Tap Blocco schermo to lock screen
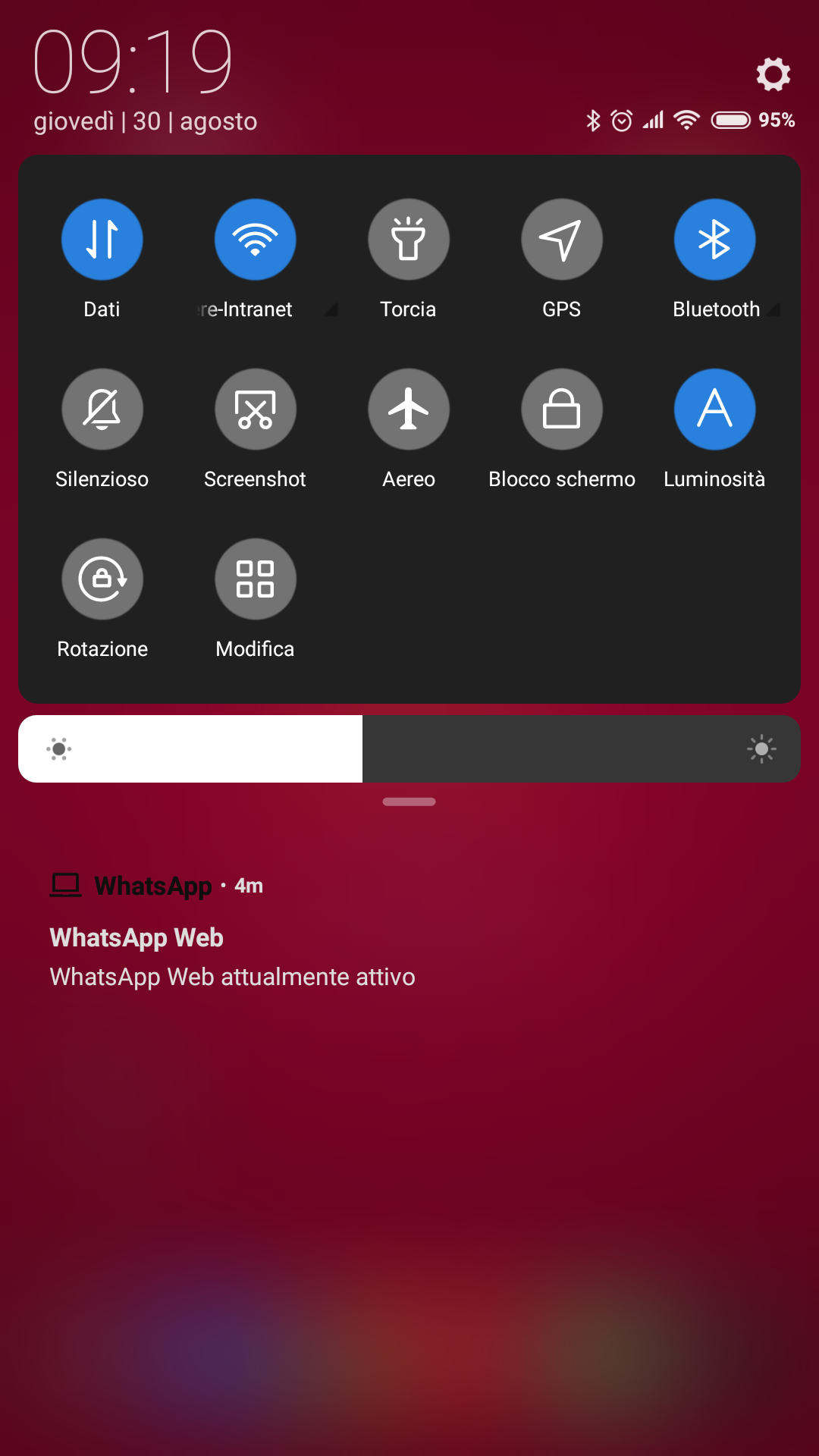This screenshot has height=1456, width=819. 562,409
